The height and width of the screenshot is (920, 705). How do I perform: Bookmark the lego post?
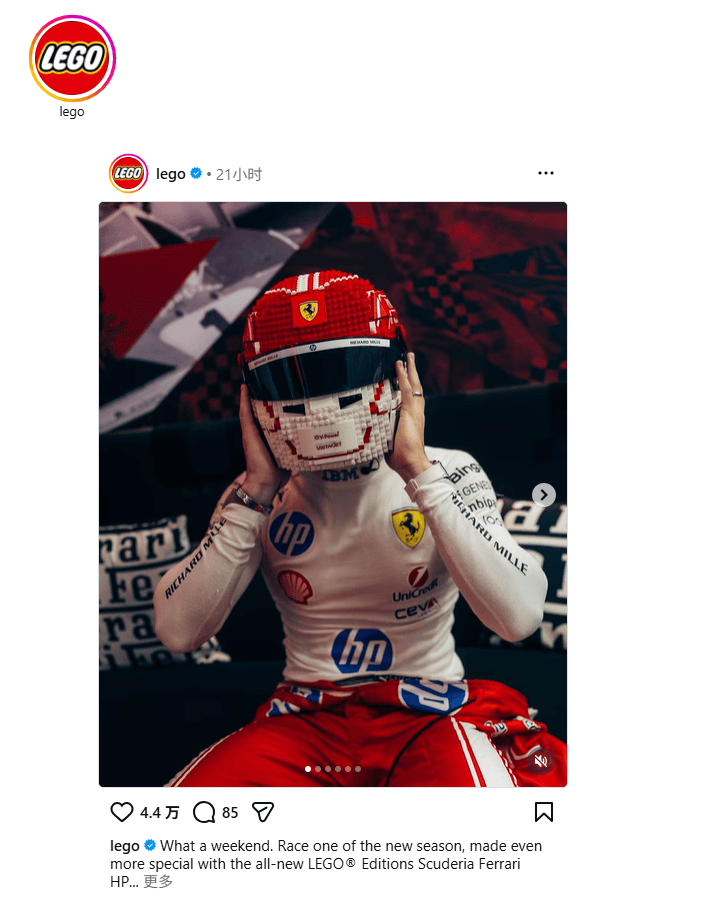coord(544,812)
